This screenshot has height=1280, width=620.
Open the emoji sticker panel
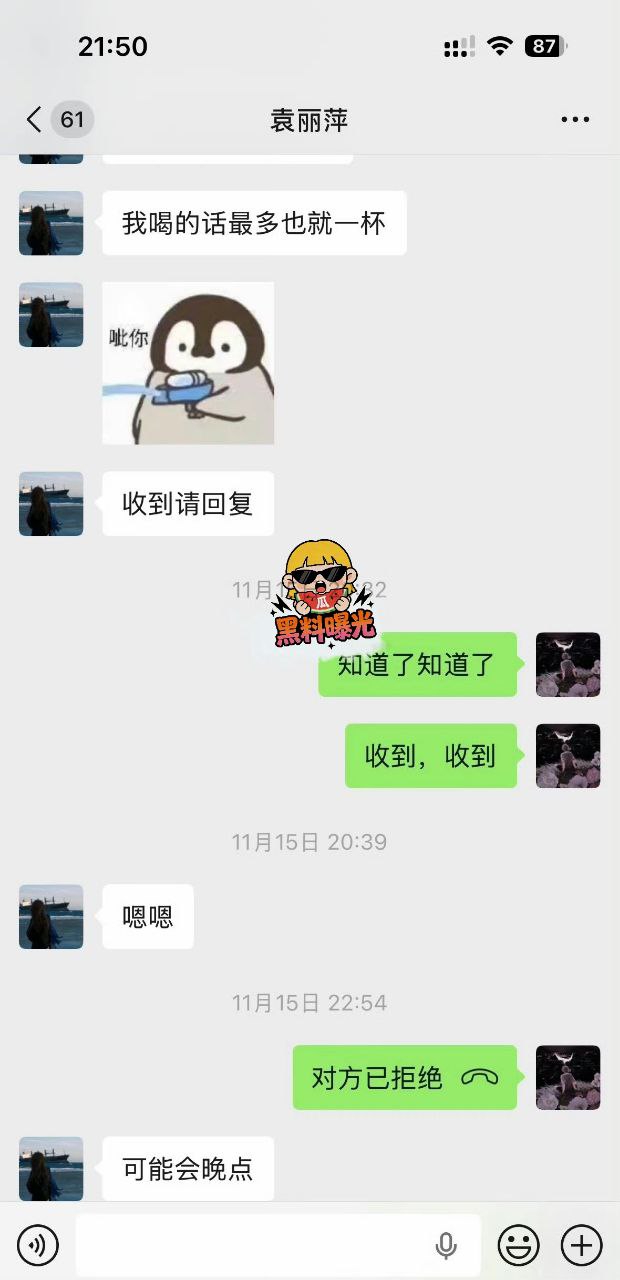coord(518,1245)
